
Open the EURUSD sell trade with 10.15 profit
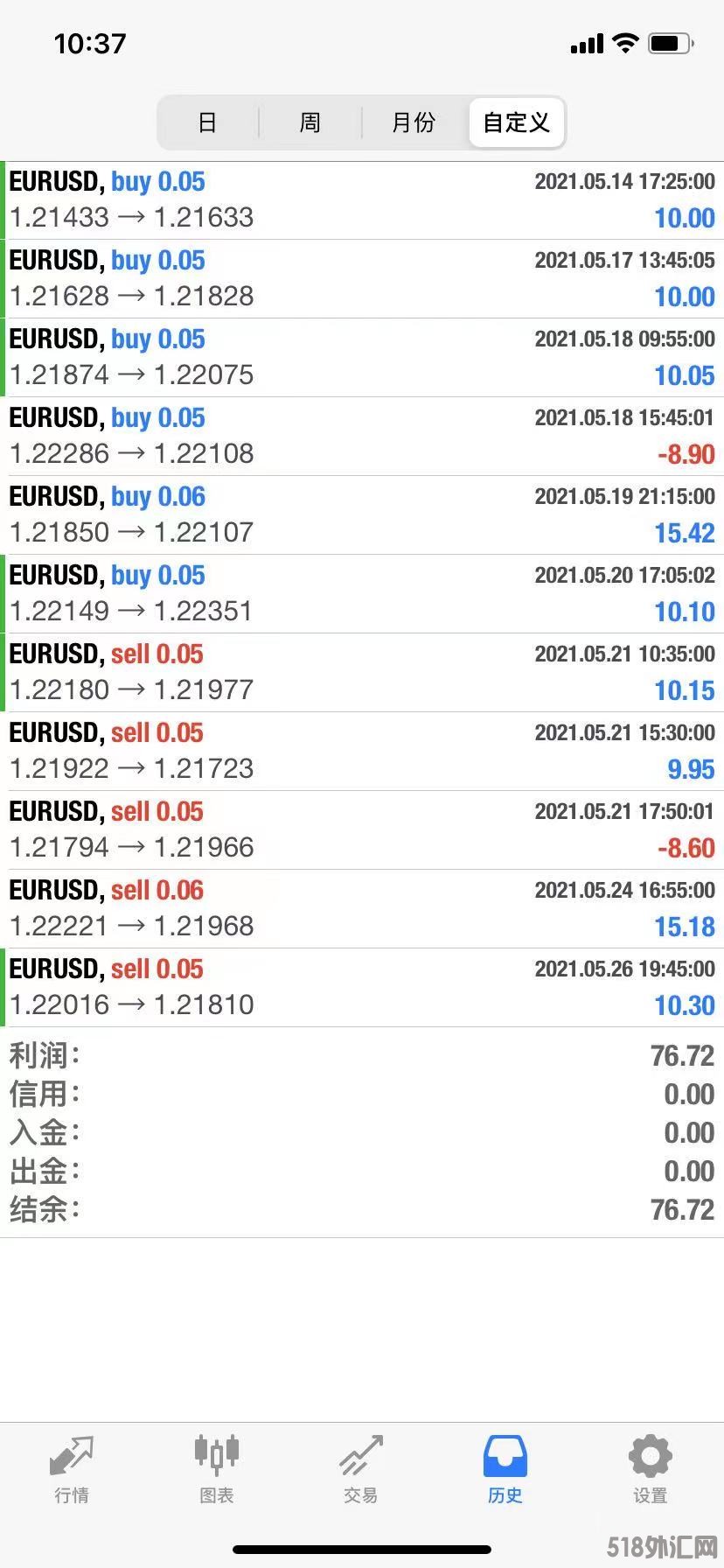(x=362, y=673)
